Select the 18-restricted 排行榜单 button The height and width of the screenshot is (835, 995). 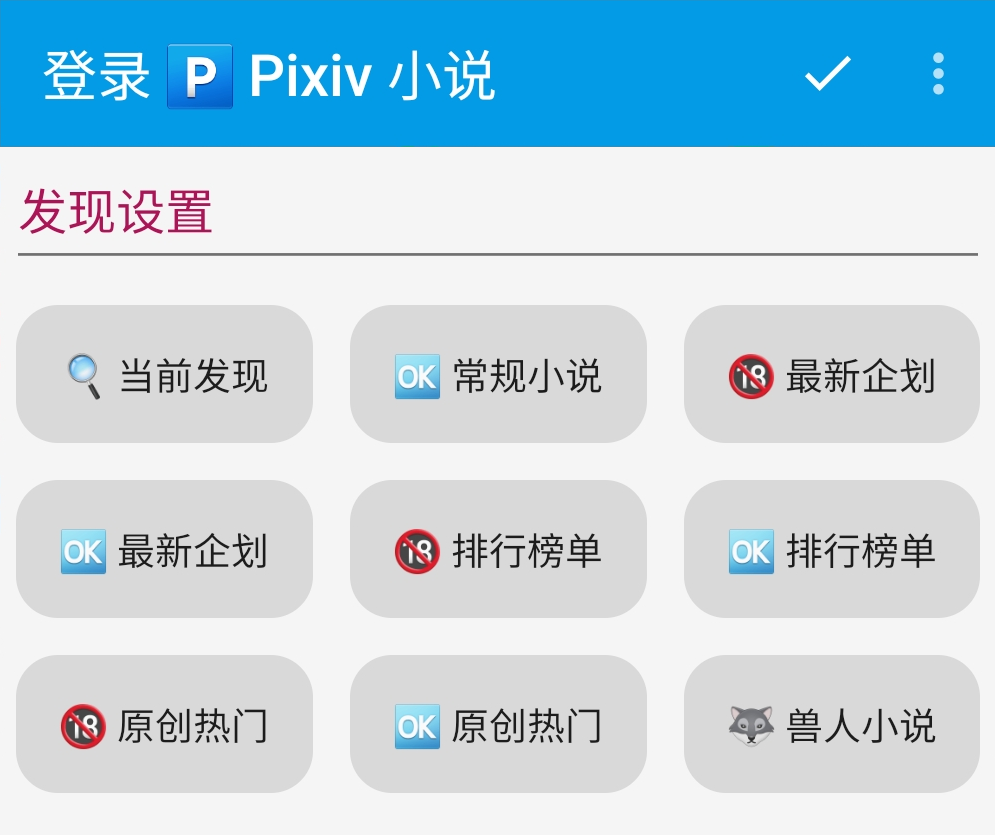[498, 550]
